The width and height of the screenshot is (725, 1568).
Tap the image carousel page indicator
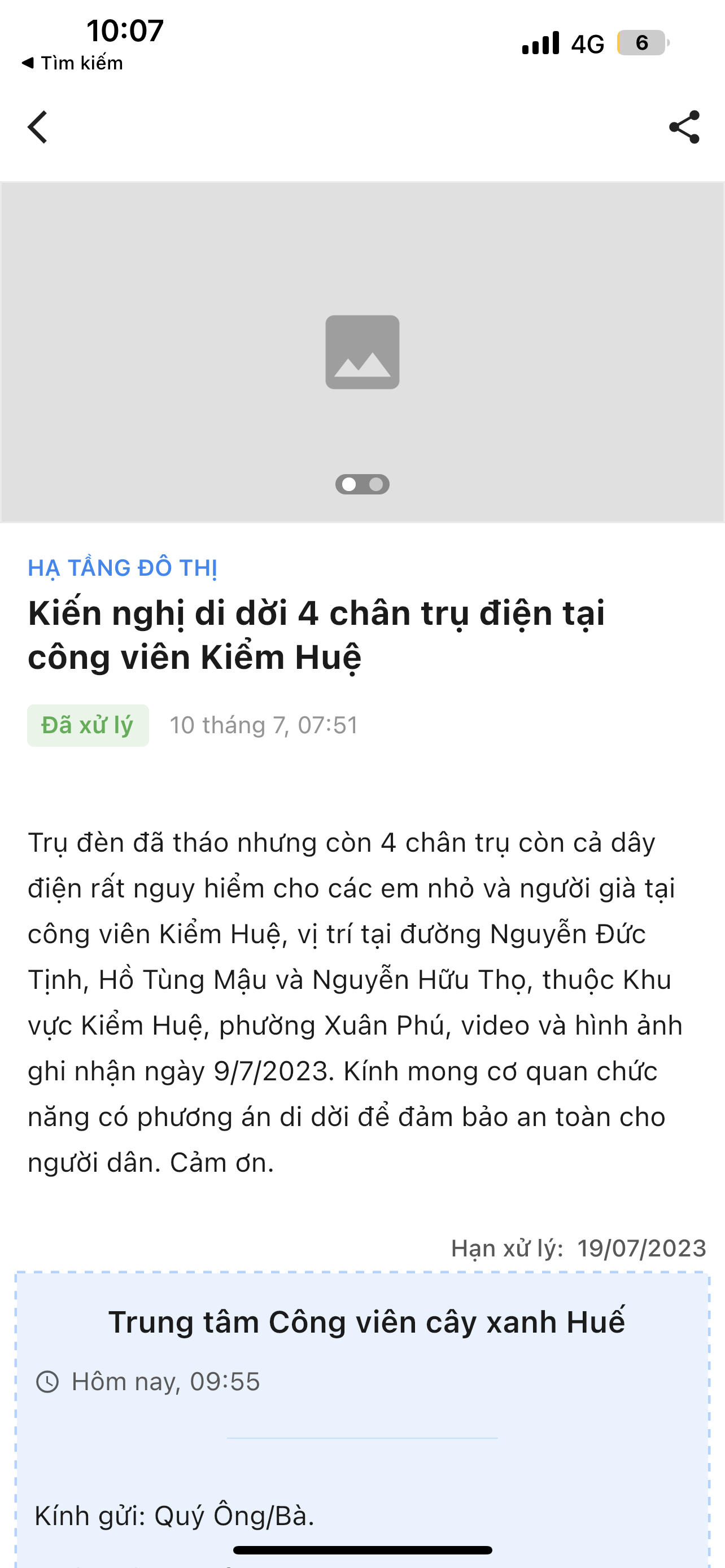click(362, 484)
